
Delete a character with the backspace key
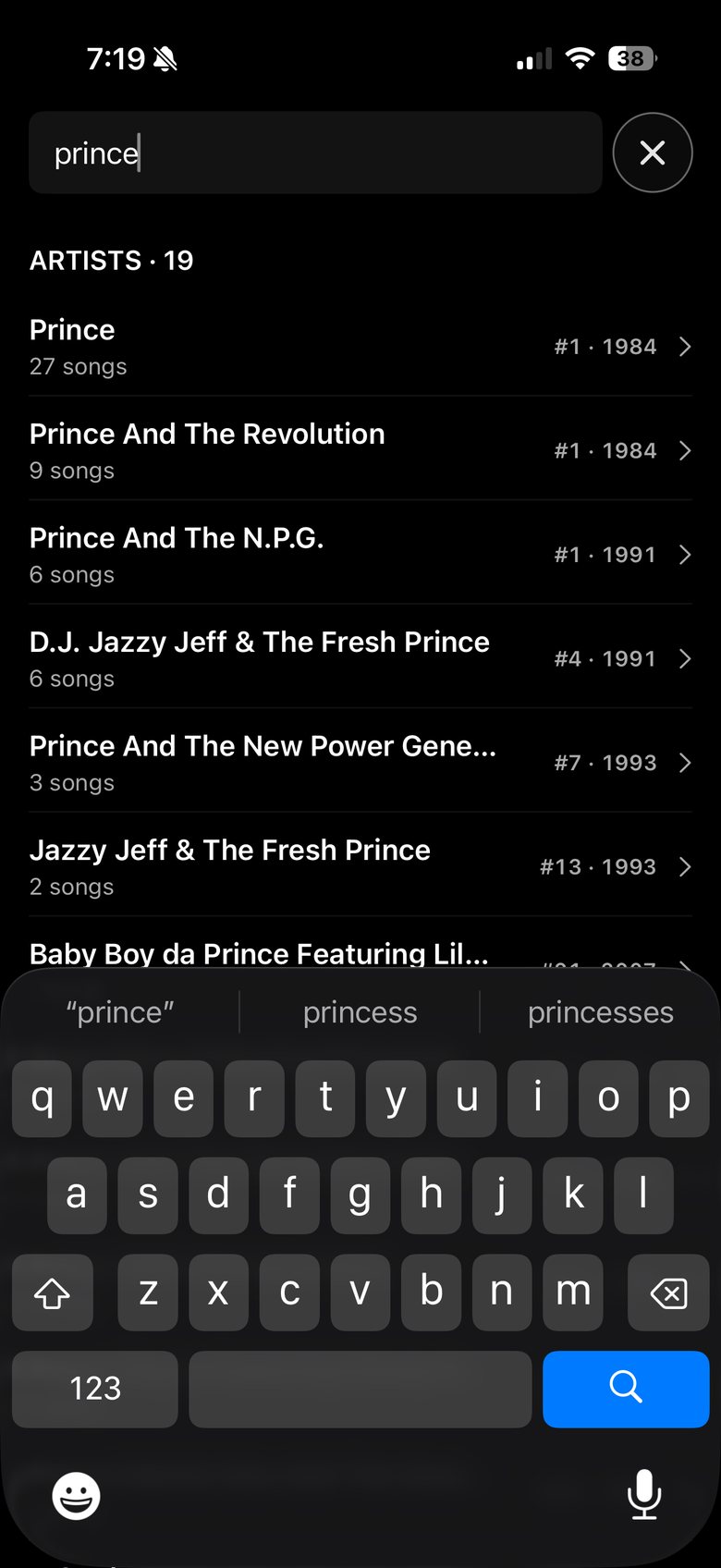coord(668,1292)
